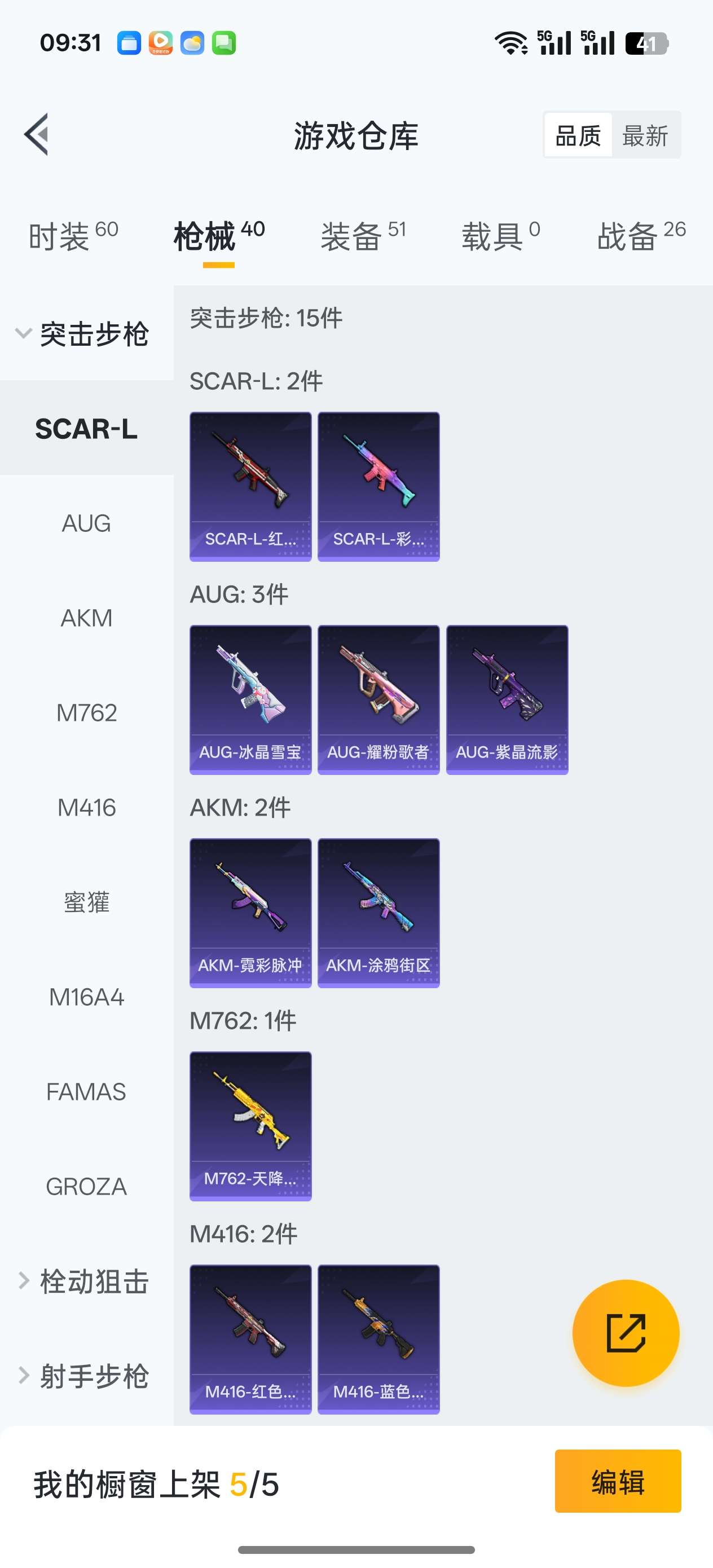Jump to M762 in the sidebar

(86, 713)
